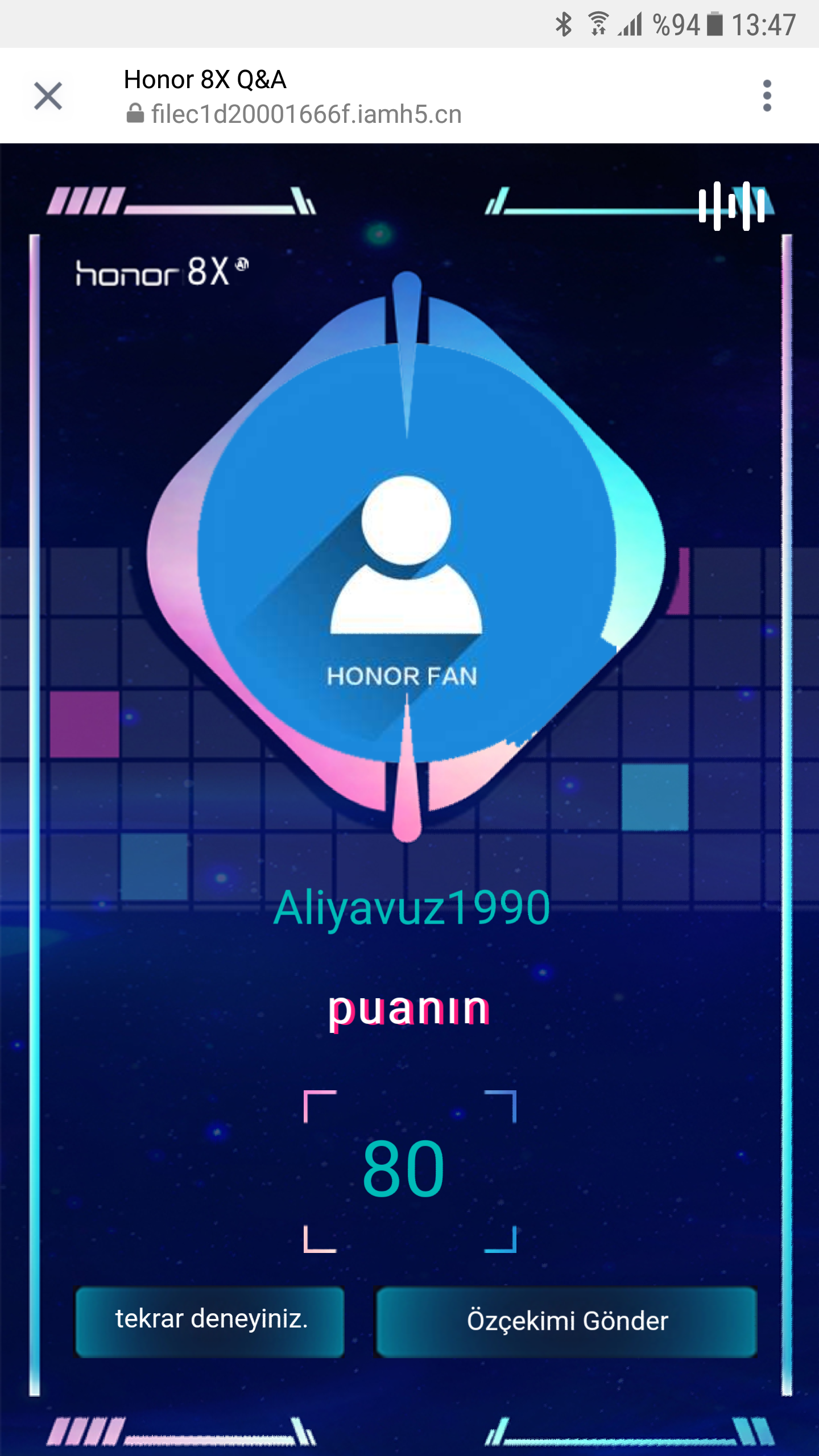Tap the close X to exit page
This screenshot has width=819, height=1456.
point(49,97)
